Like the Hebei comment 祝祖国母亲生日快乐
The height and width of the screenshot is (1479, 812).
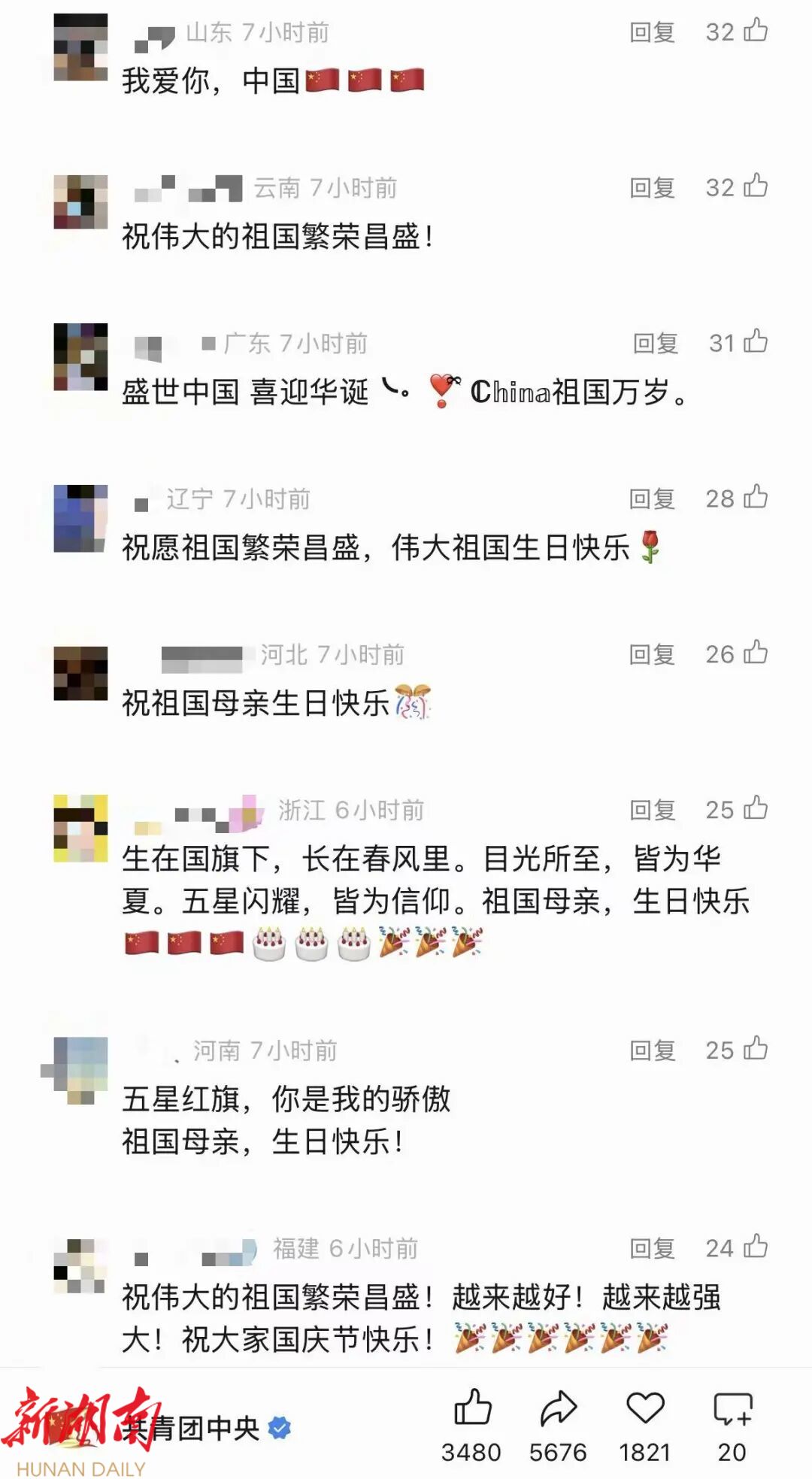point(756,653)
